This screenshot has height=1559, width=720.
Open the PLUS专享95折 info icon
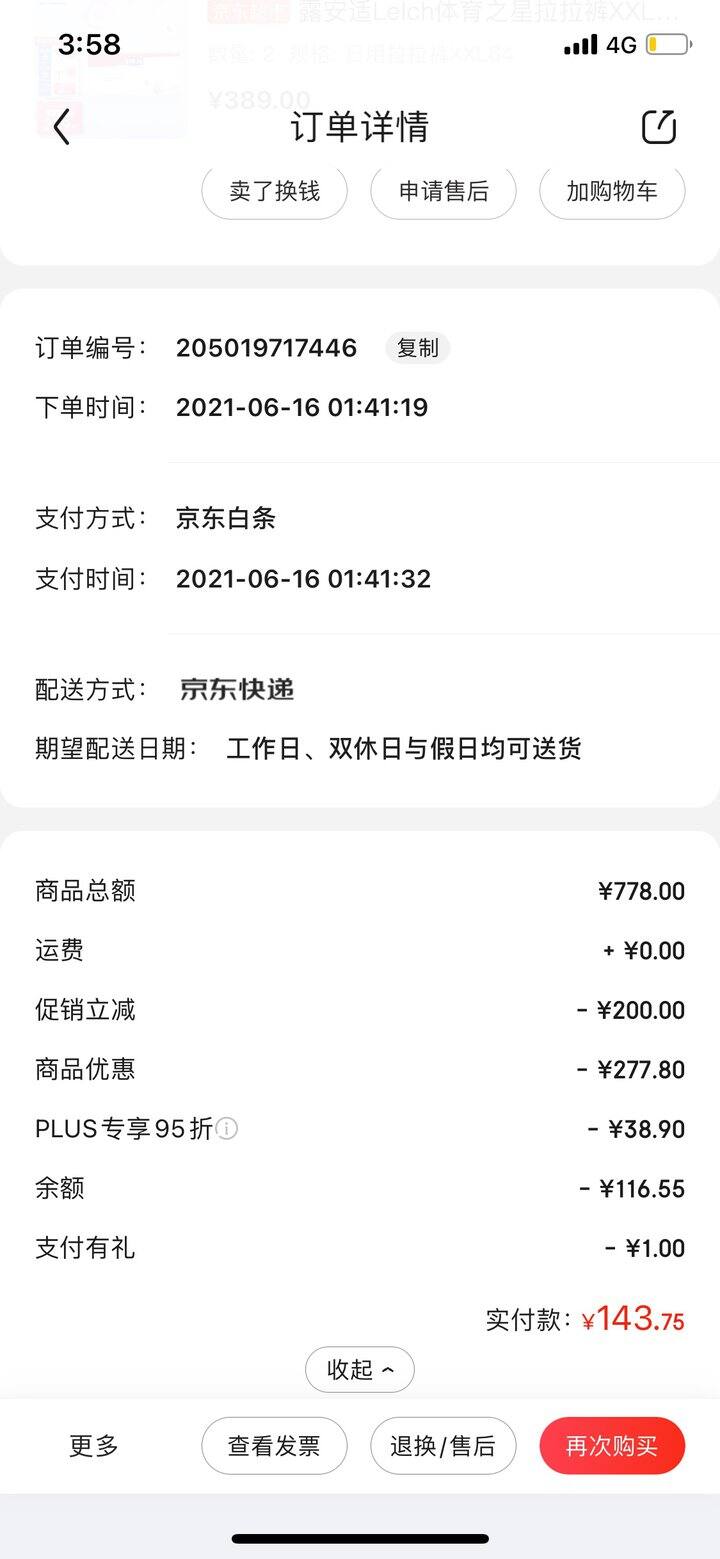point(228,1129)
